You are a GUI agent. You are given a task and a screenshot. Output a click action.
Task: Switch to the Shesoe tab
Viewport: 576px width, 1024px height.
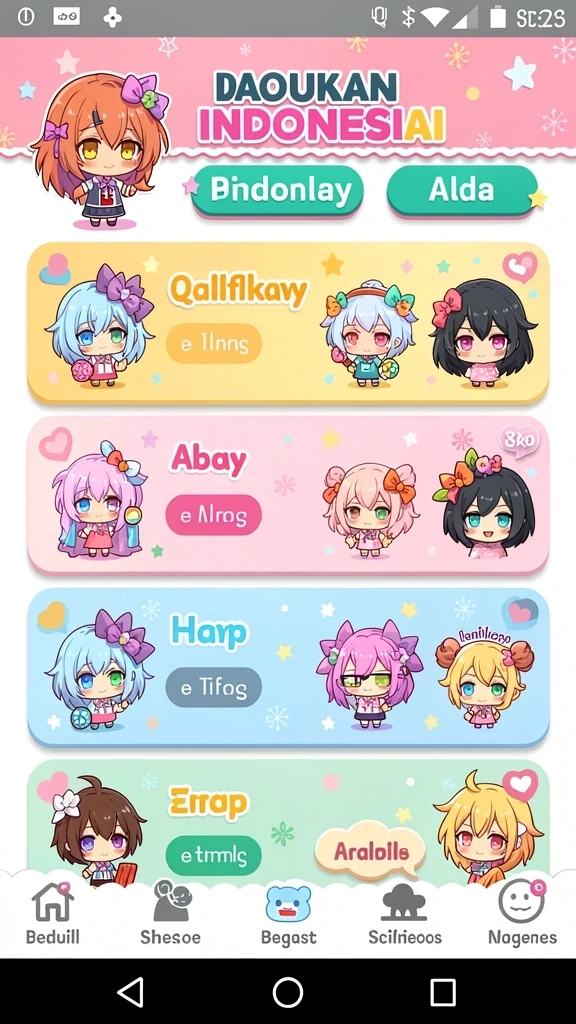pyautogui.click(x=172, y=914)
